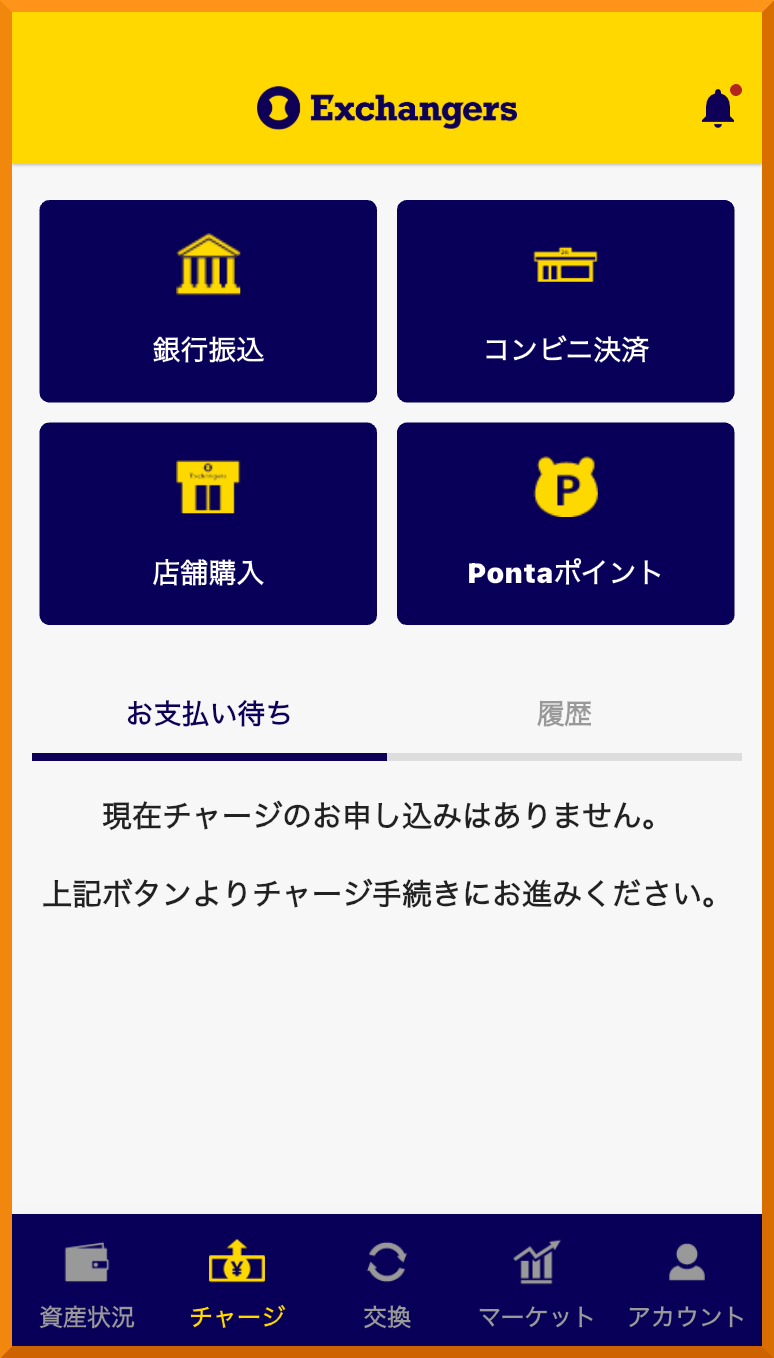Tap the Ponta bear icon
This screenshot has height=1358, width=774.
(x=565, y=485)
